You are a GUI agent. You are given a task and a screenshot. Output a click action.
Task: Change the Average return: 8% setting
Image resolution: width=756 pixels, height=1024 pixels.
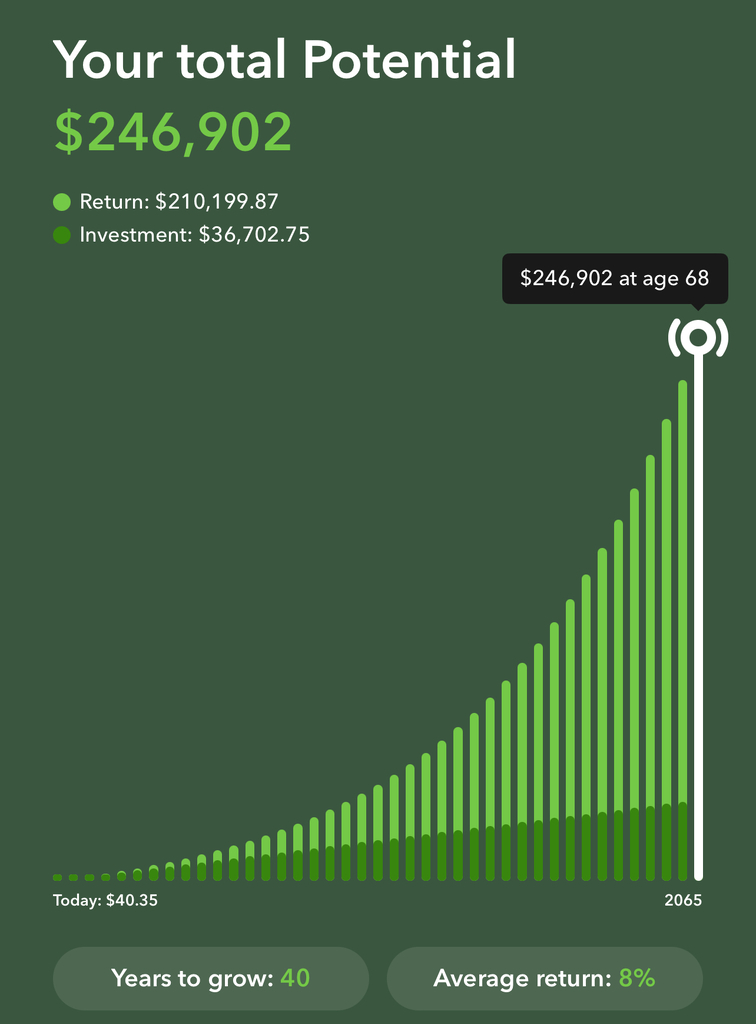(544, 978)
